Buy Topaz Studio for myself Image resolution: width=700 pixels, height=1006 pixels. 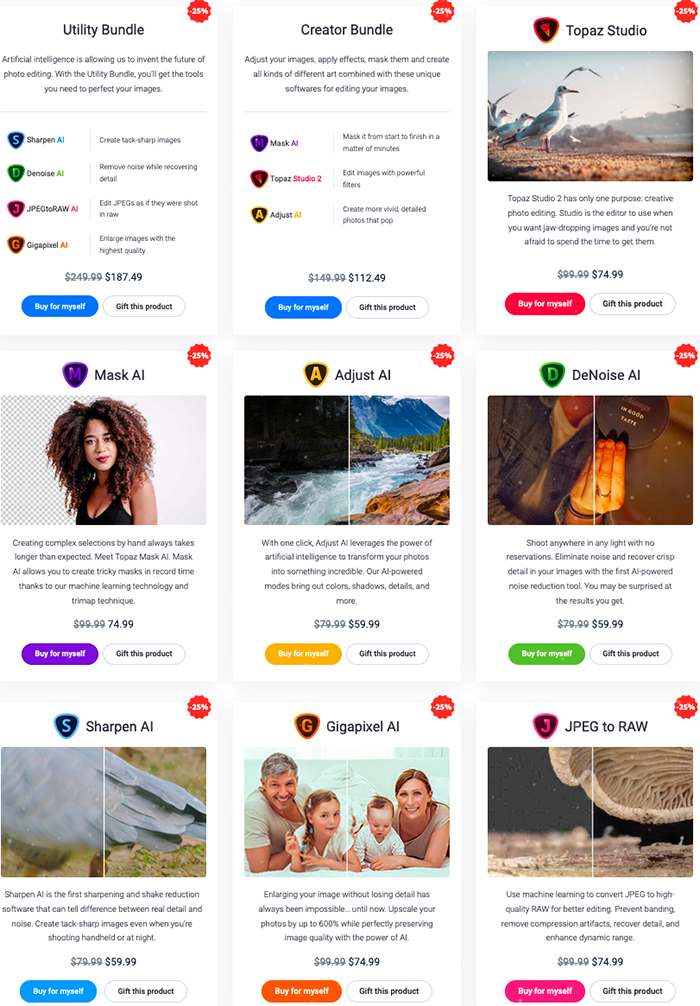[545, 304]
